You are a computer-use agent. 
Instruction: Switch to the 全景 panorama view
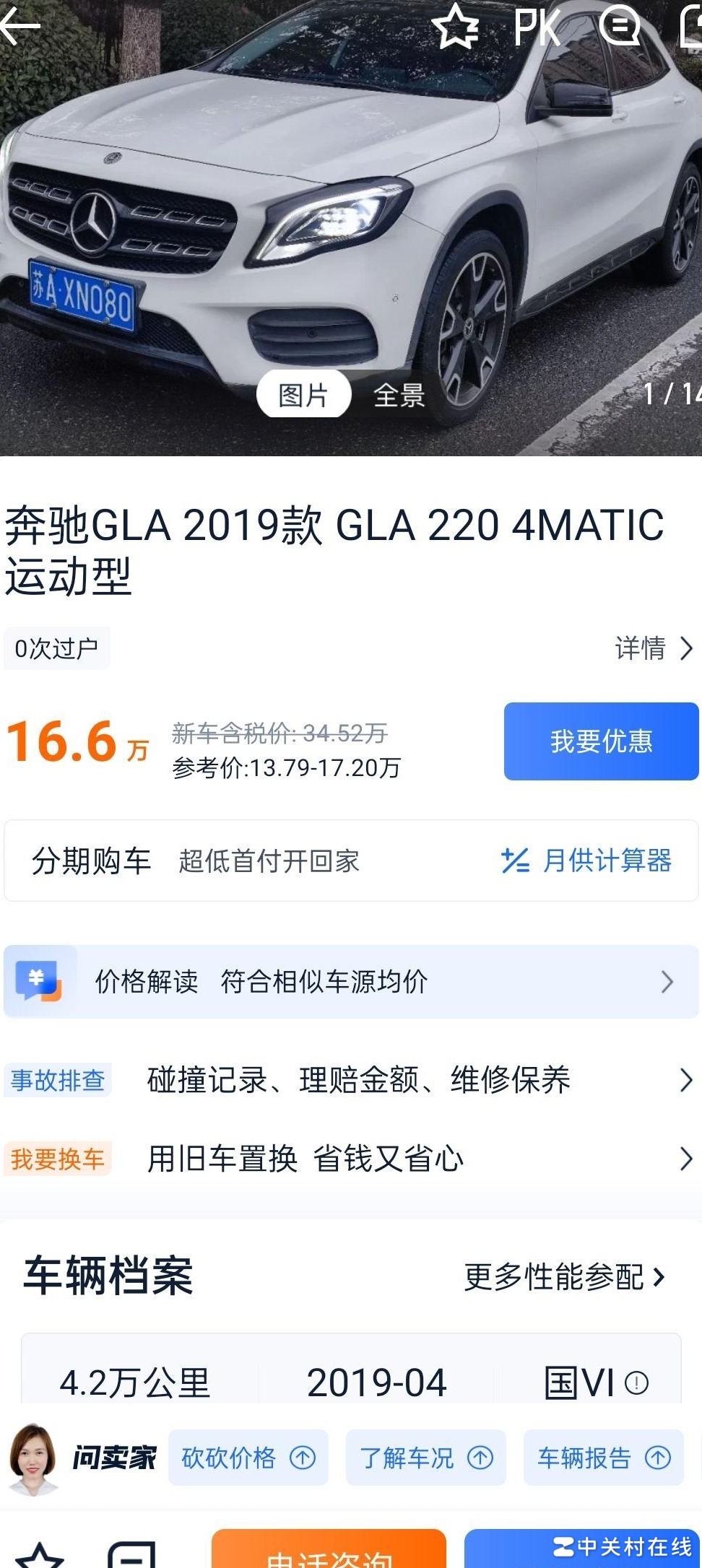(x=399, y=395)
